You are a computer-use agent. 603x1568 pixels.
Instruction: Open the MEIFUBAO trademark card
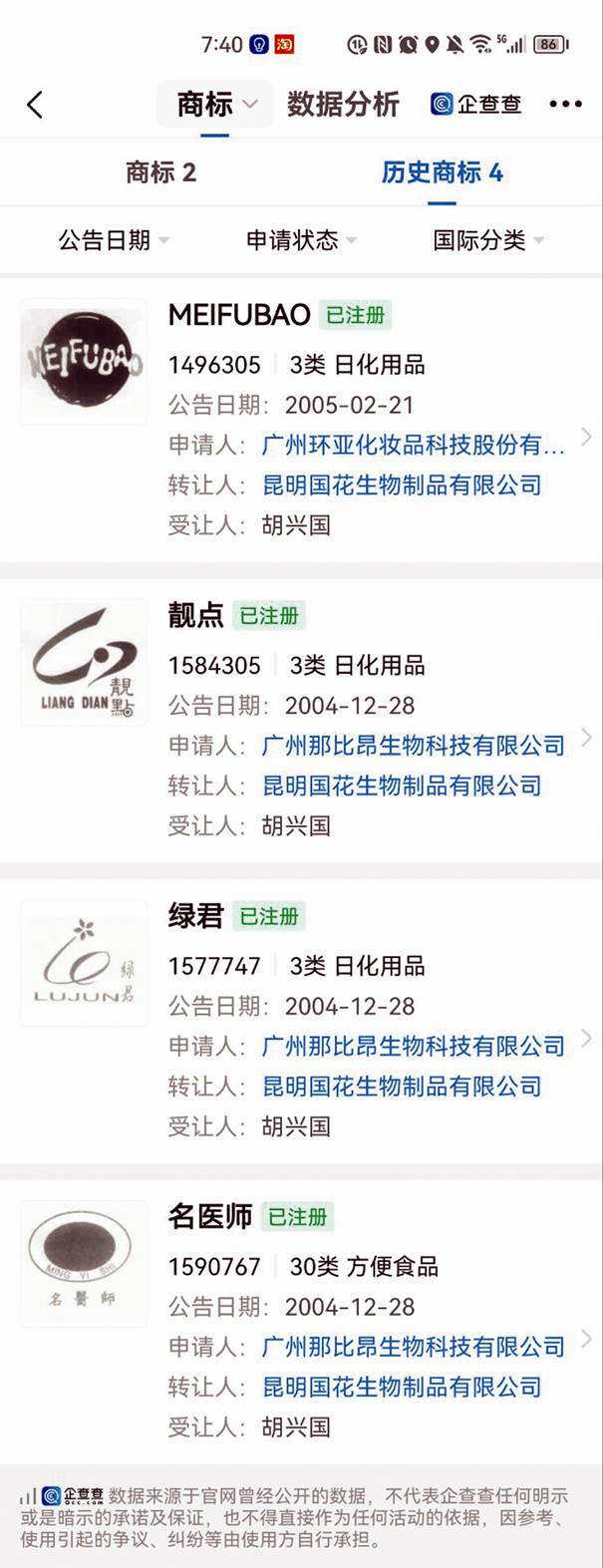pos(239,315)
